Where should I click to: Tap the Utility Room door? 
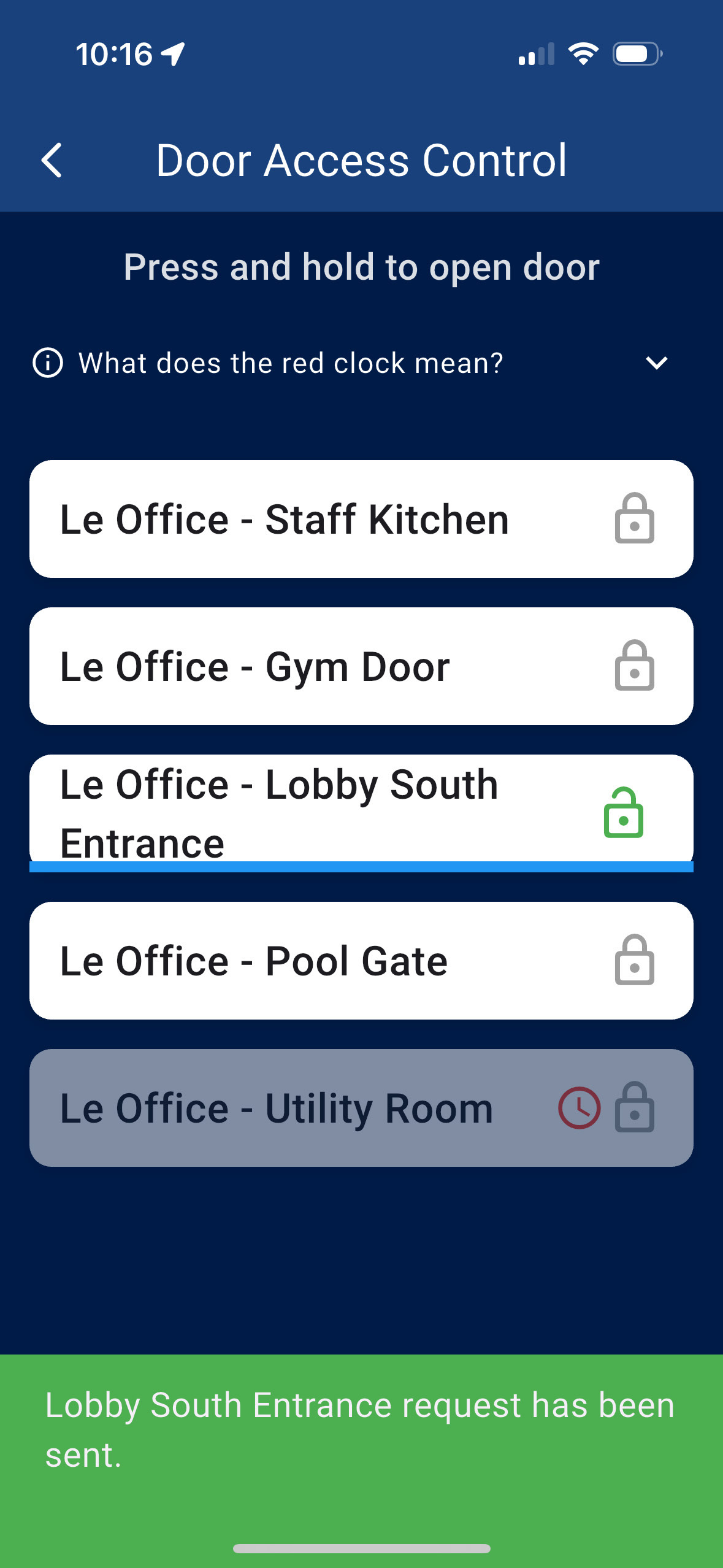coord(361,1108)
